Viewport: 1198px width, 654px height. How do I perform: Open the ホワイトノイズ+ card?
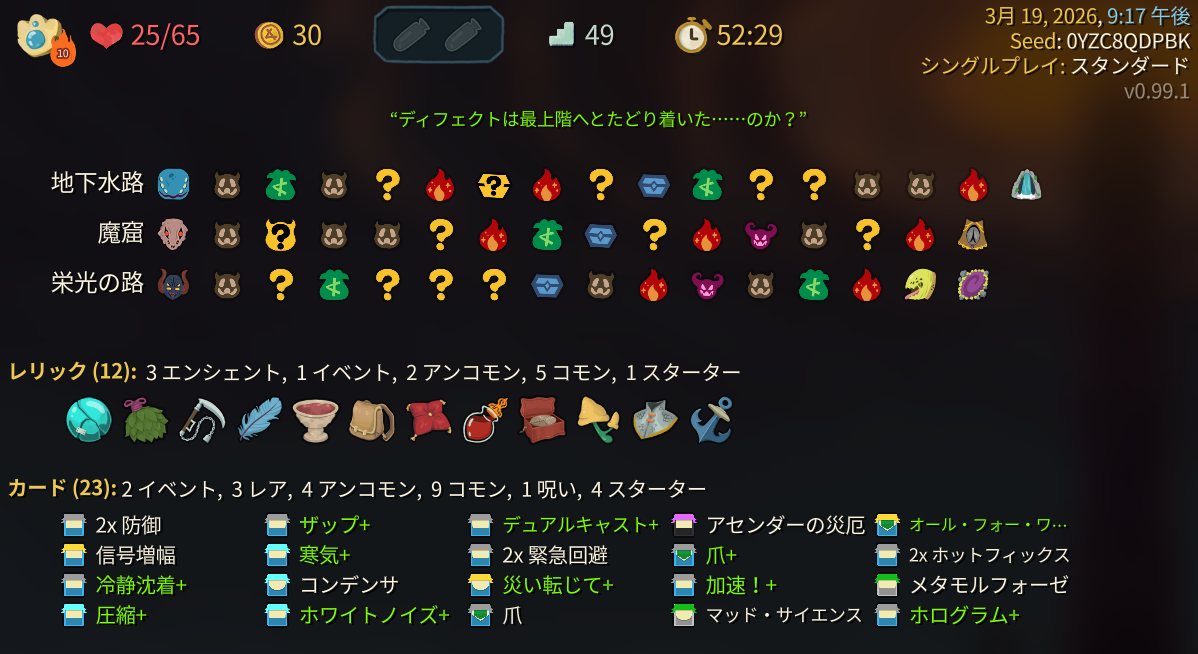(x=374, y=615)
